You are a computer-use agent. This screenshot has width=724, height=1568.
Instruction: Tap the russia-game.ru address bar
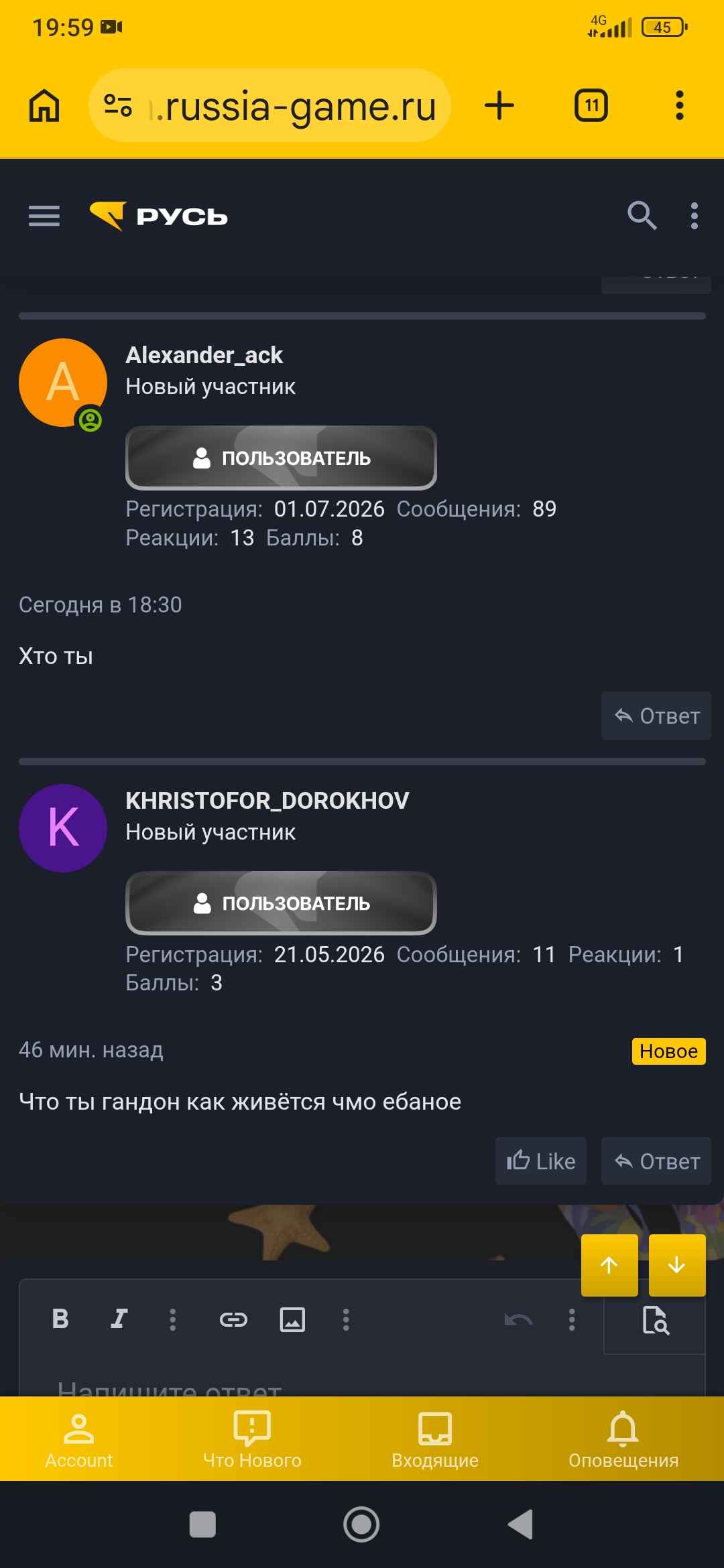click(269, 106)
